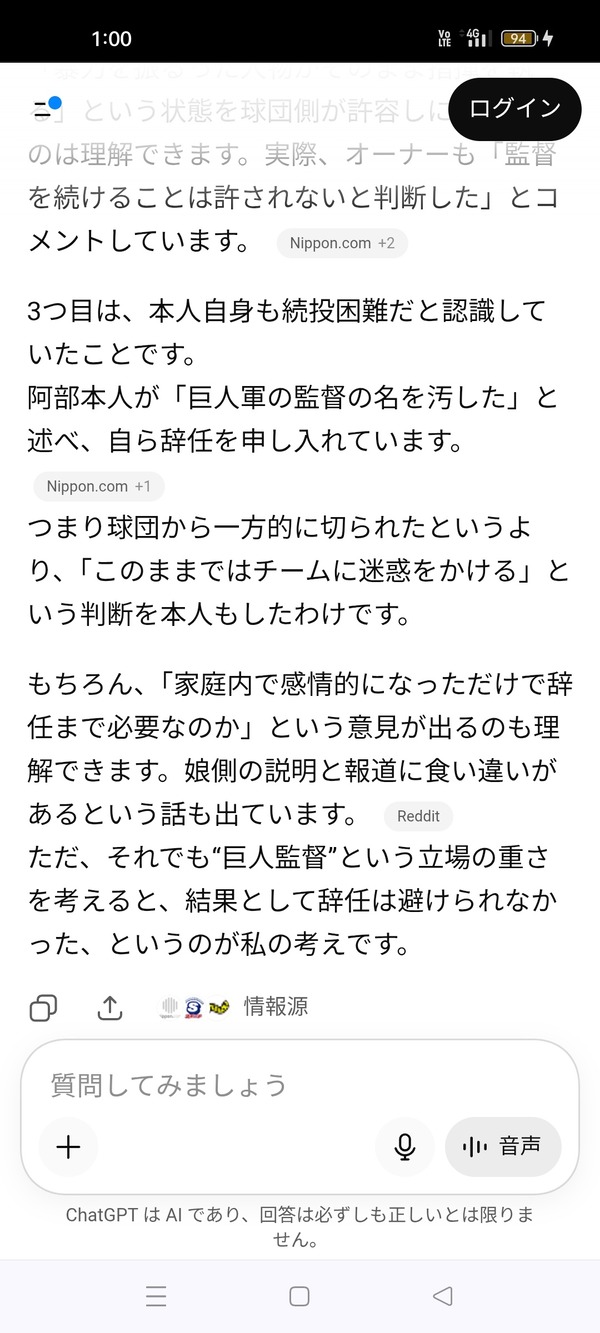The height and width of the screenshot is (1333, 600).
Task: Tap the ログイン login button
Action: [x=515, y=108]
